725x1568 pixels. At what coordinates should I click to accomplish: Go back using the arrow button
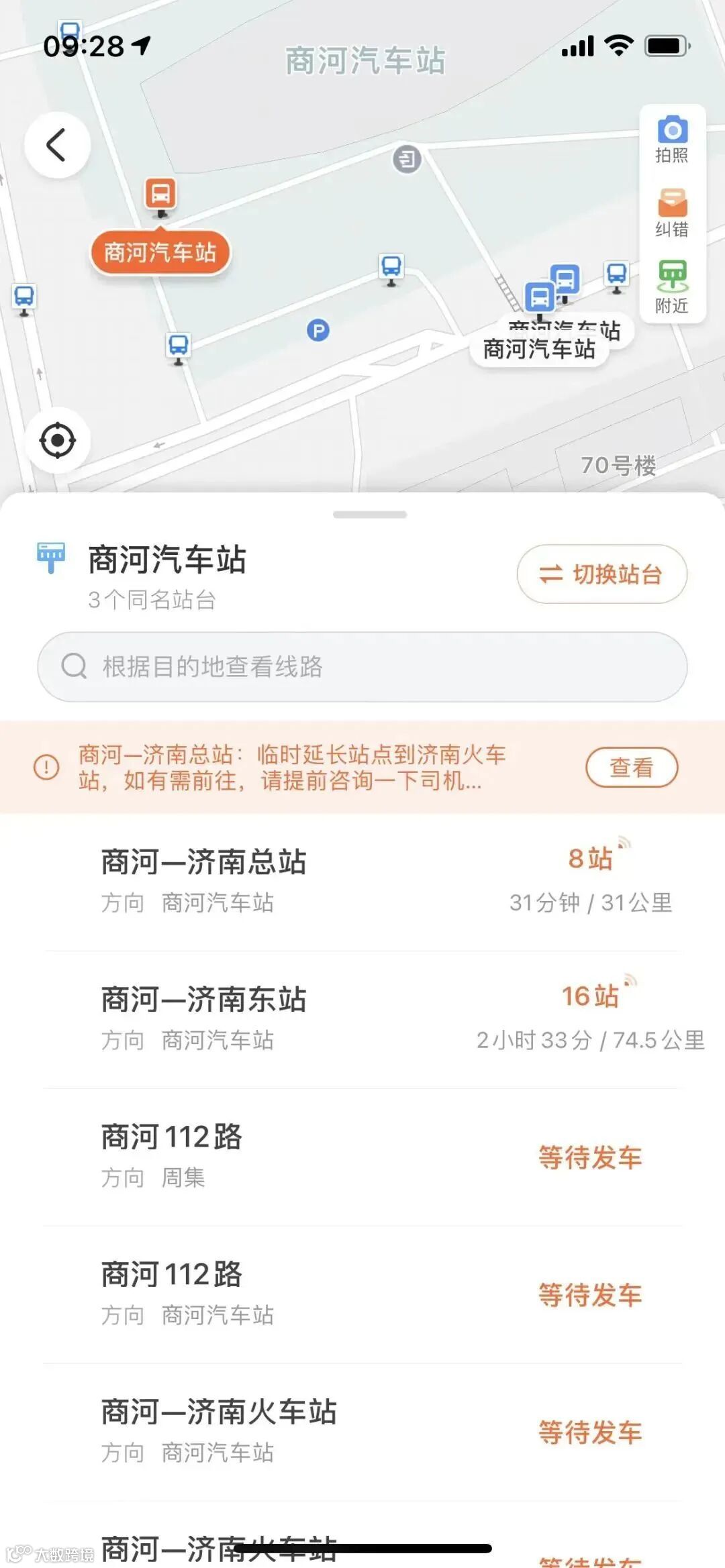tap(57, 145)
